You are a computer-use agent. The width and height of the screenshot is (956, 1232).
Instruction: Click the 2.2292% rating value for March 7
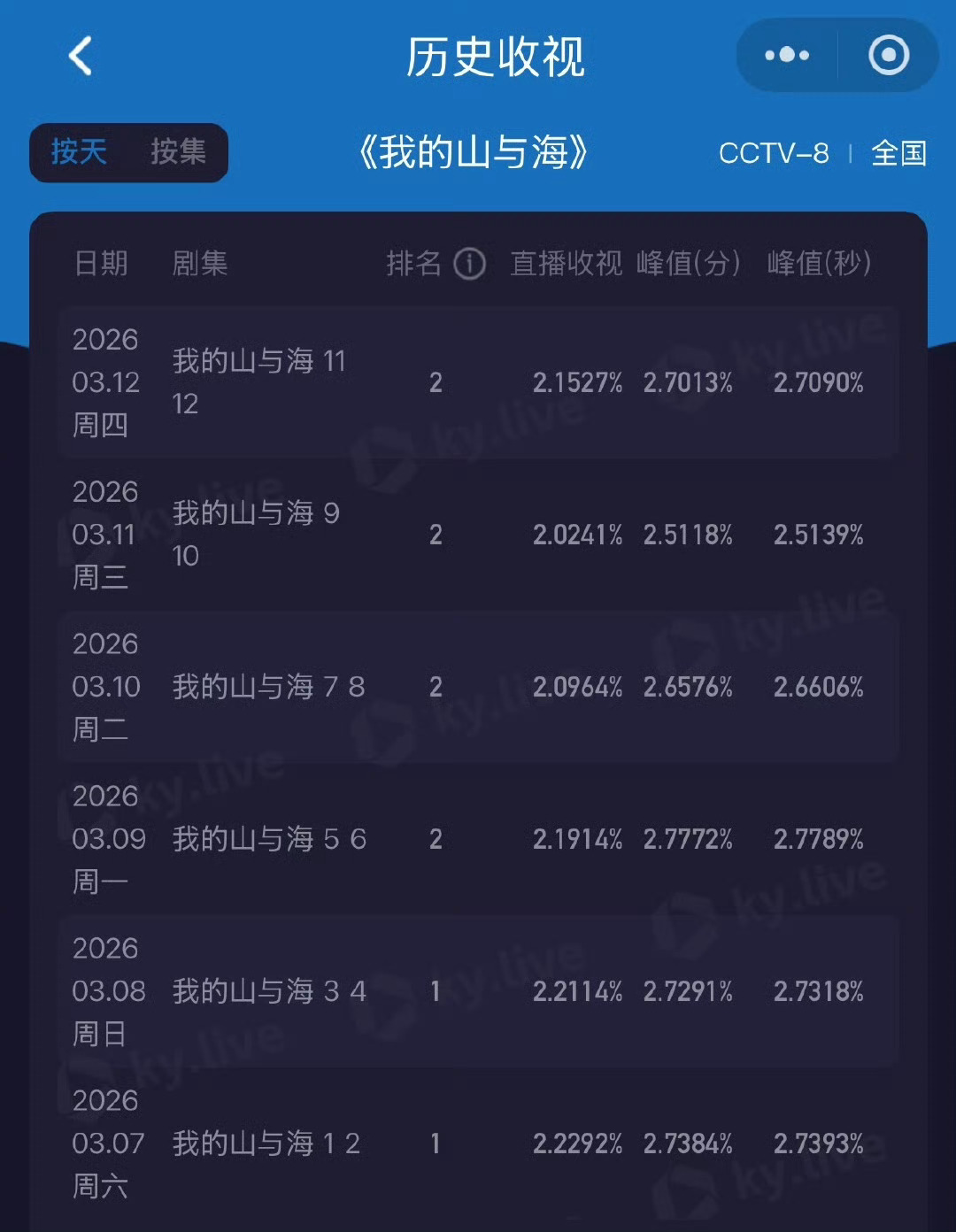pos(578,1143)
